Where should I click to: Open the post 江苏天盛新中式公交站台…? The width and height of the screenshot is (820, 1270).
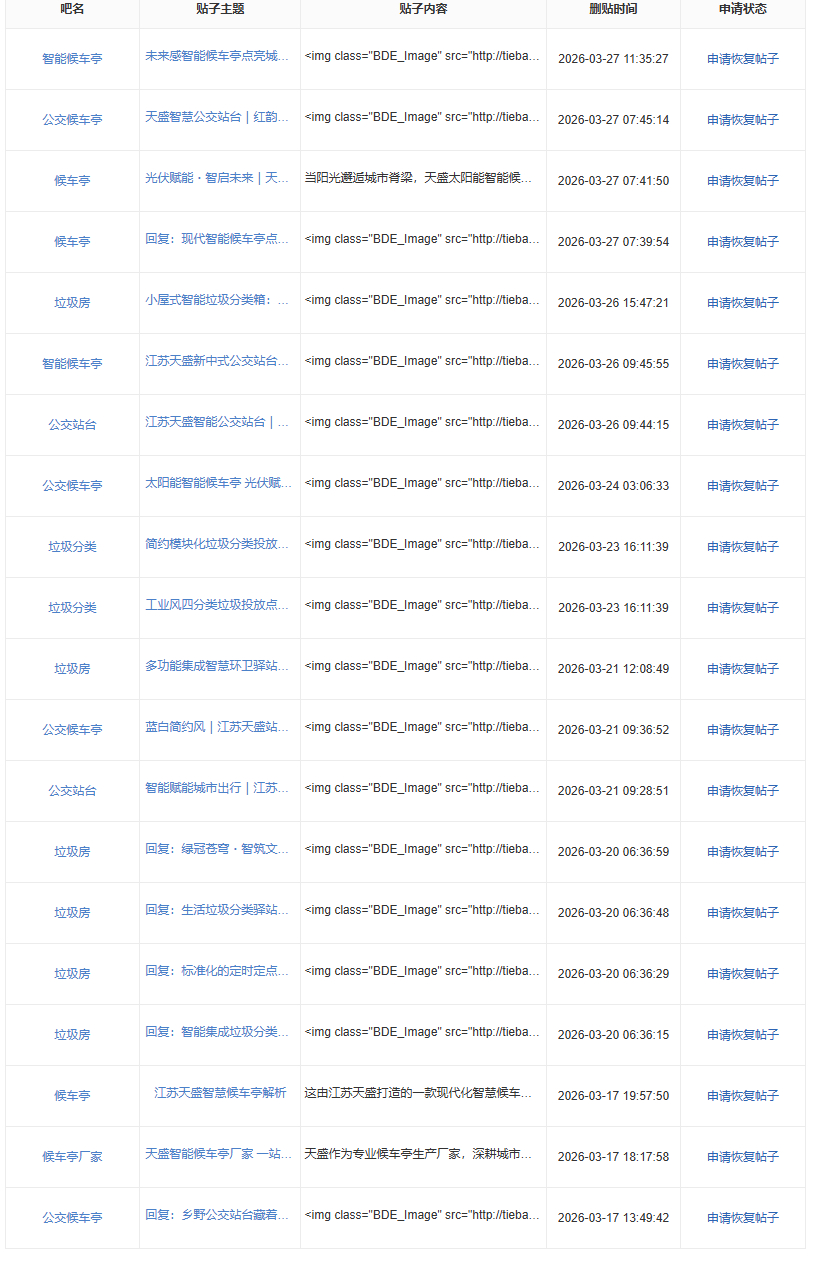pyautogui.click(x=219, y=361)
